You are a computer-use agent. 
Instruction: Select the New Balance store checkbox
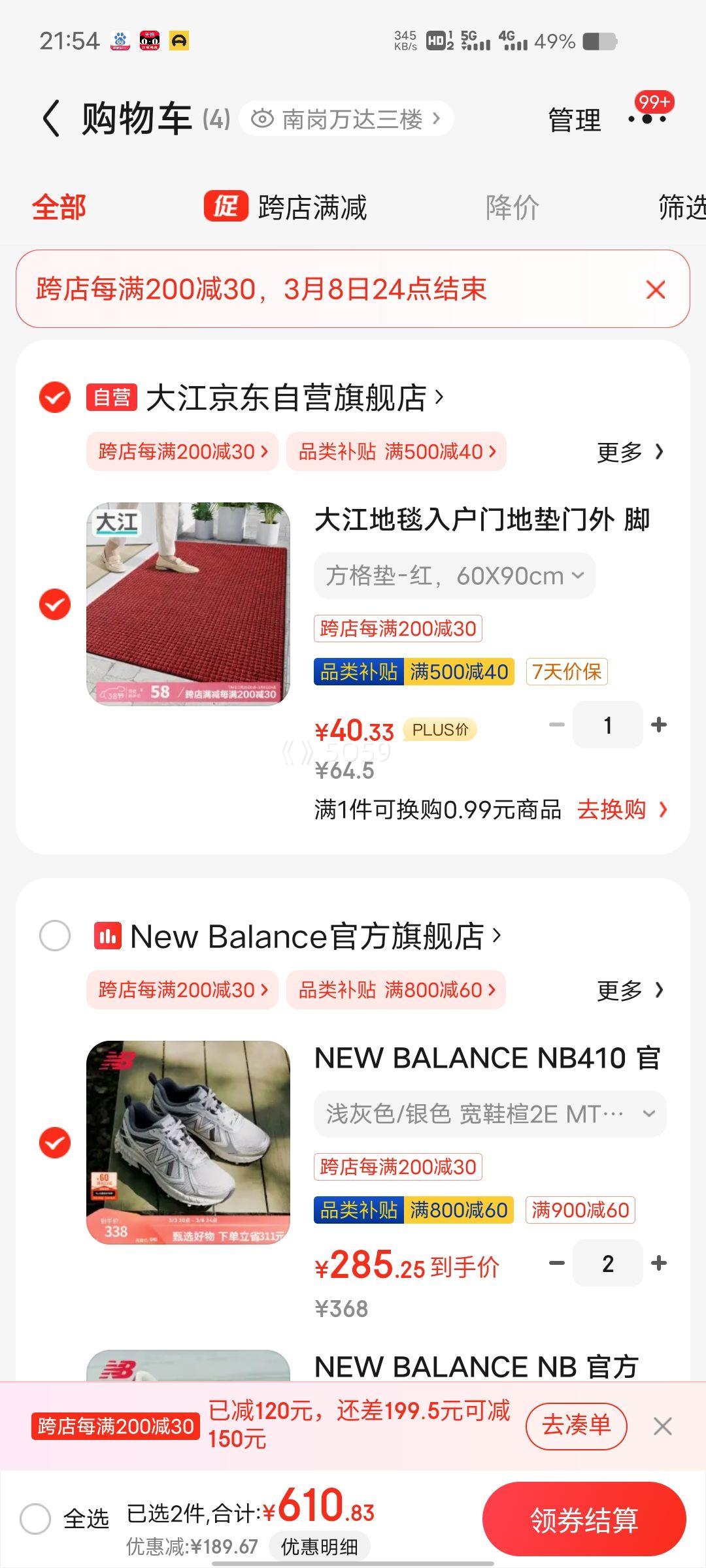point(55,936)
